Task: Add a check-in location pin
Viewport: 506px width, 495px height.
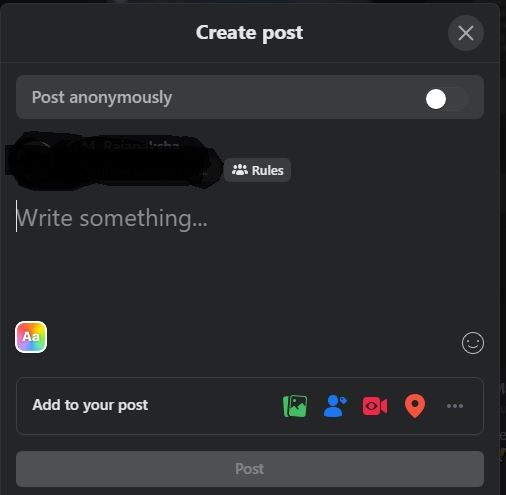Action: tap(415, 406)
